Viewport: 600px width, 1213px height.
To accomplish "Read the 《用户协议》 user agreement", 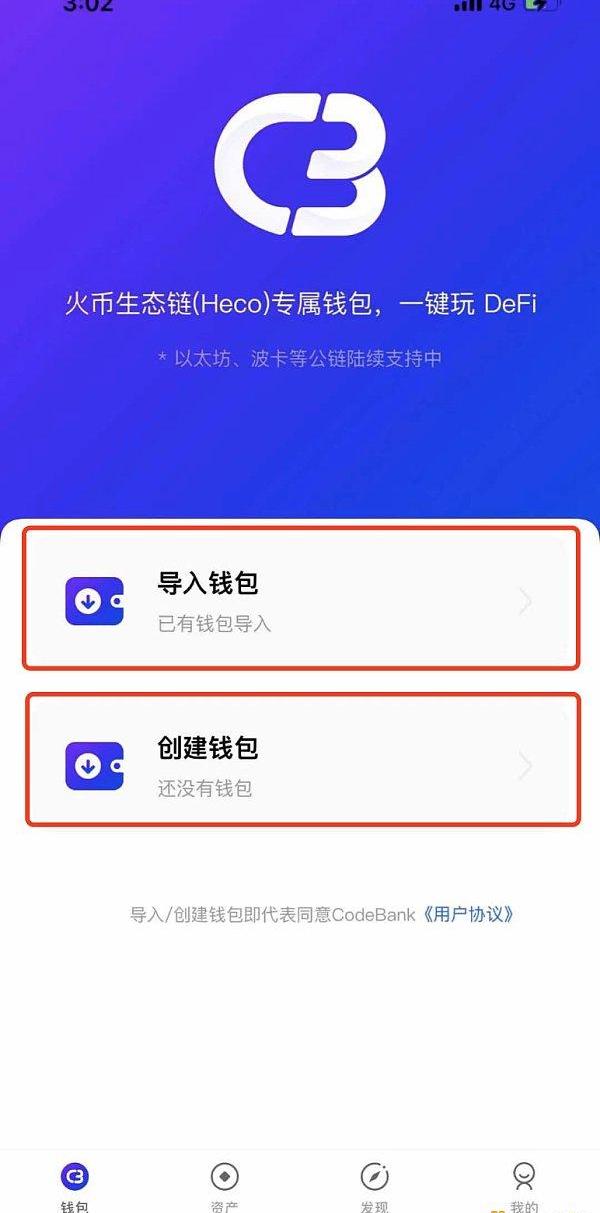I will tap(469, 914).
